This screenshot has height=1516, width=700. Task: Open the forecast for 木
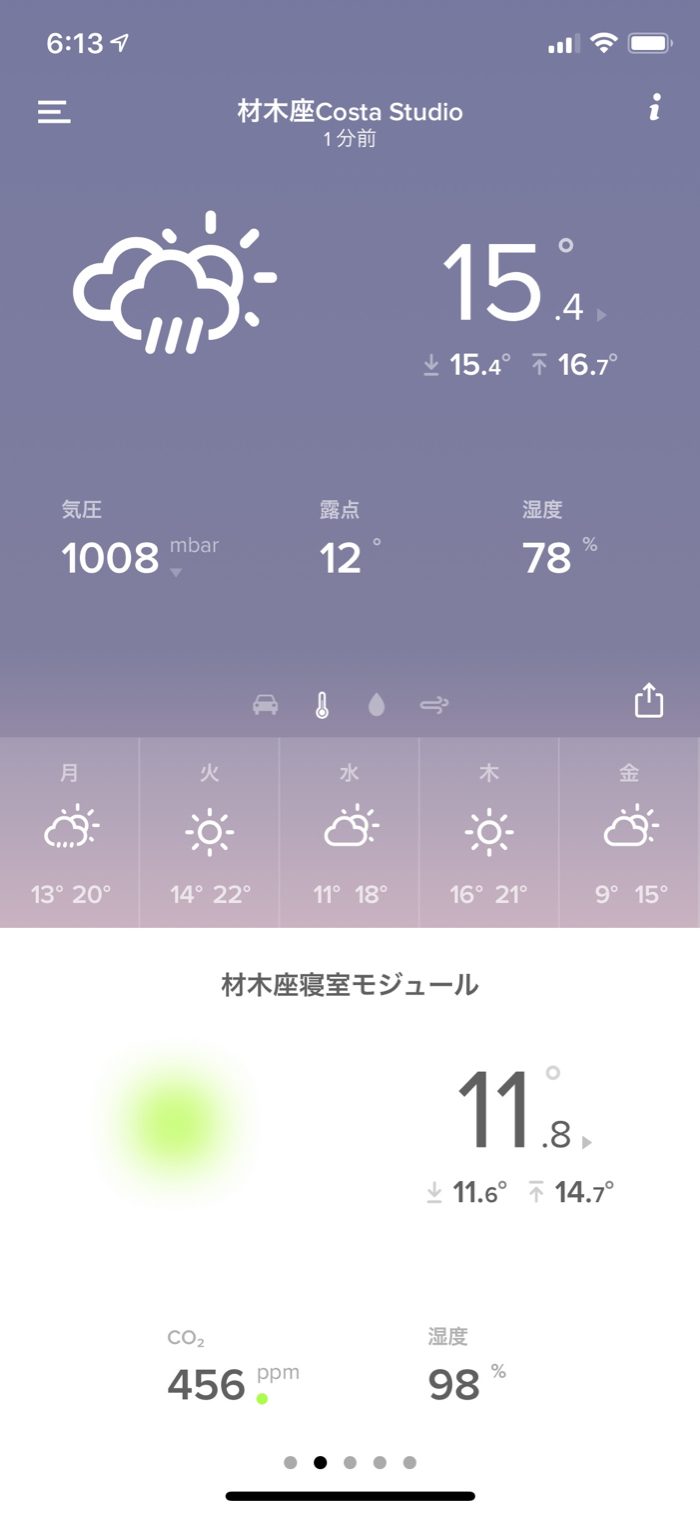tap(489, 832)
